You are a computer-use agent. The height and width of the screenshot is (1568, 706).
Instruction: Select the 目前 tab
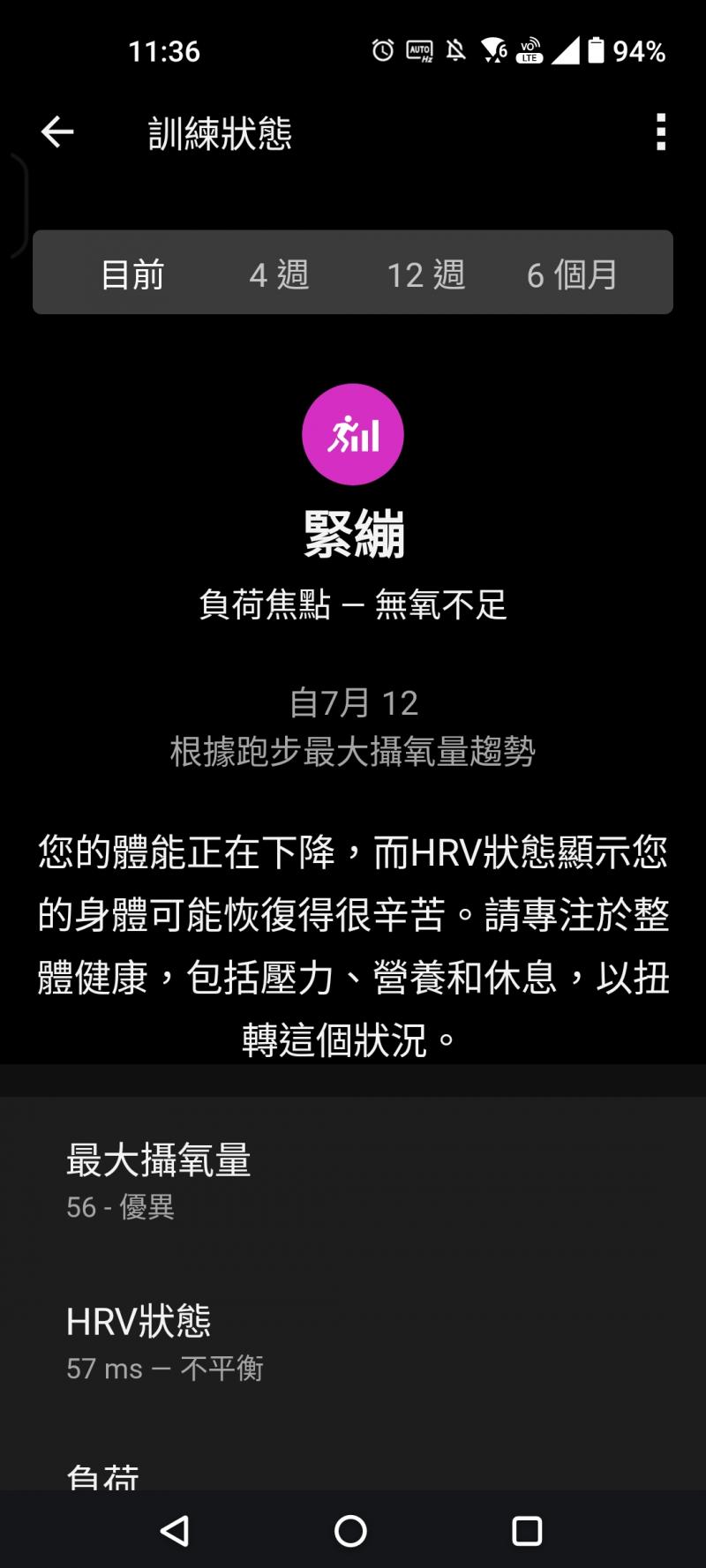pos(132,274)
